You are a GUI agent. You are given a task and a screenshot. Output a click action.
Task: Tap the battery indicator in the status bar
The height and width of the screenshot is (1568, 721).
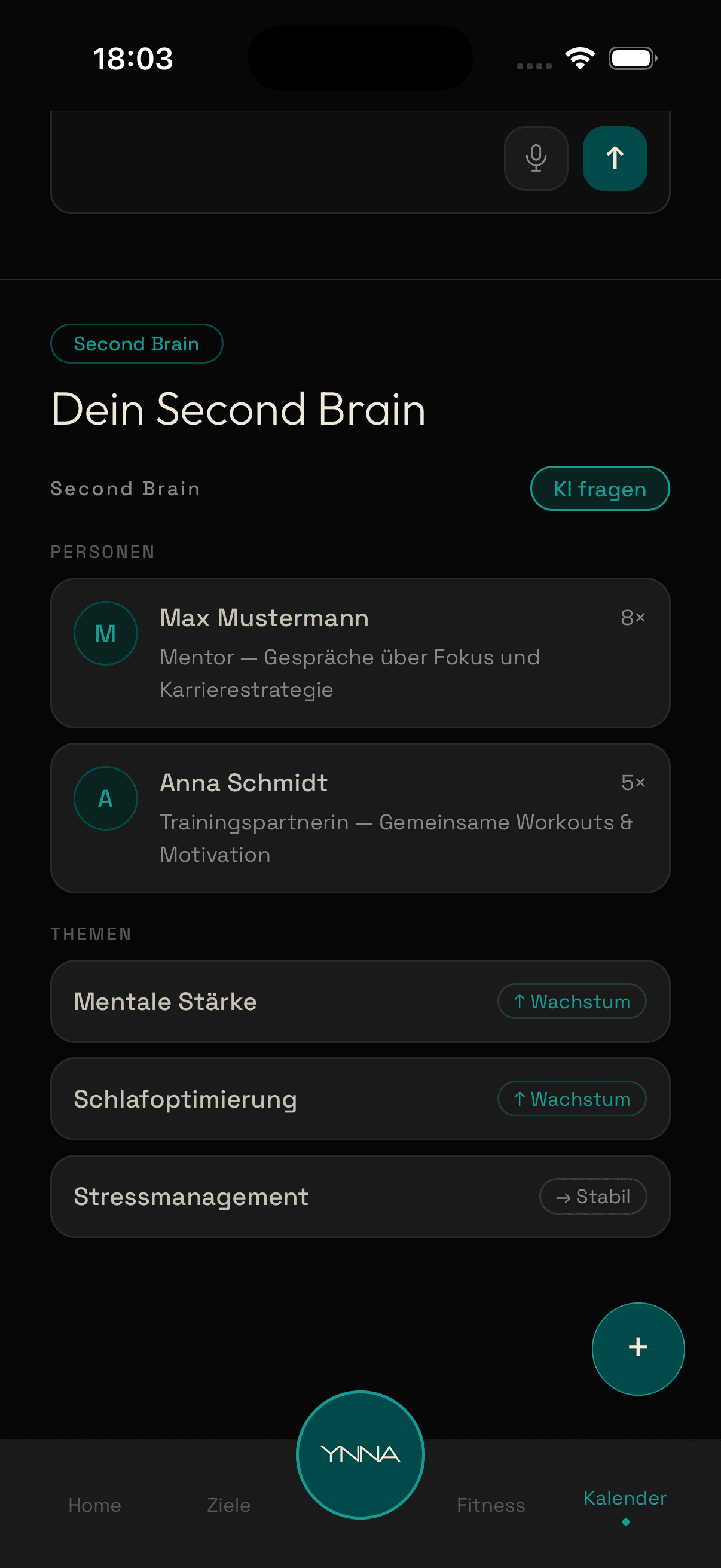(x=633, y=57)
